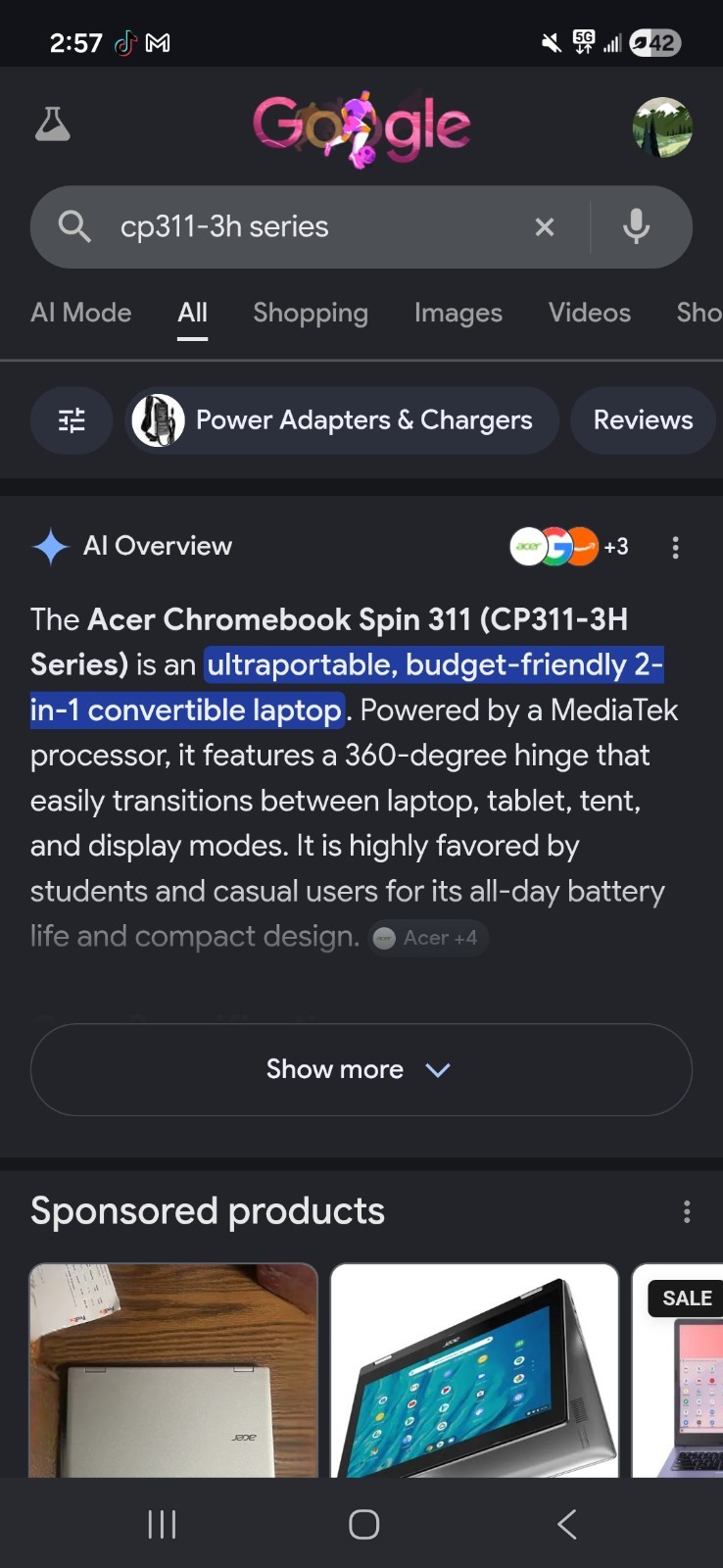This screenshot has height=1568, width=723.
Task: Open AI Overview three-dot menu
Action: coord(675,548)
